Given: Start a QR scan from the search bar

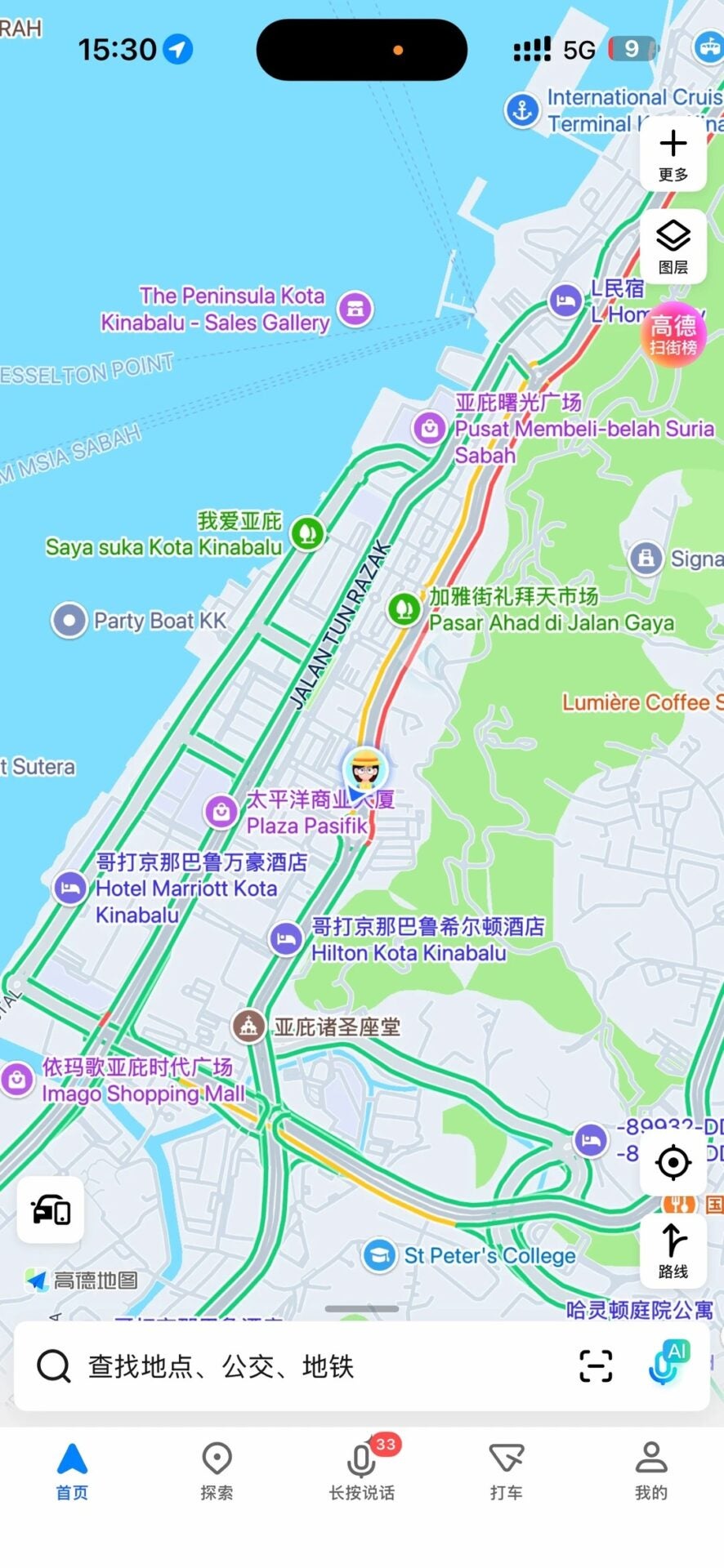Looking at the screenshot, I should [596, 1366].
